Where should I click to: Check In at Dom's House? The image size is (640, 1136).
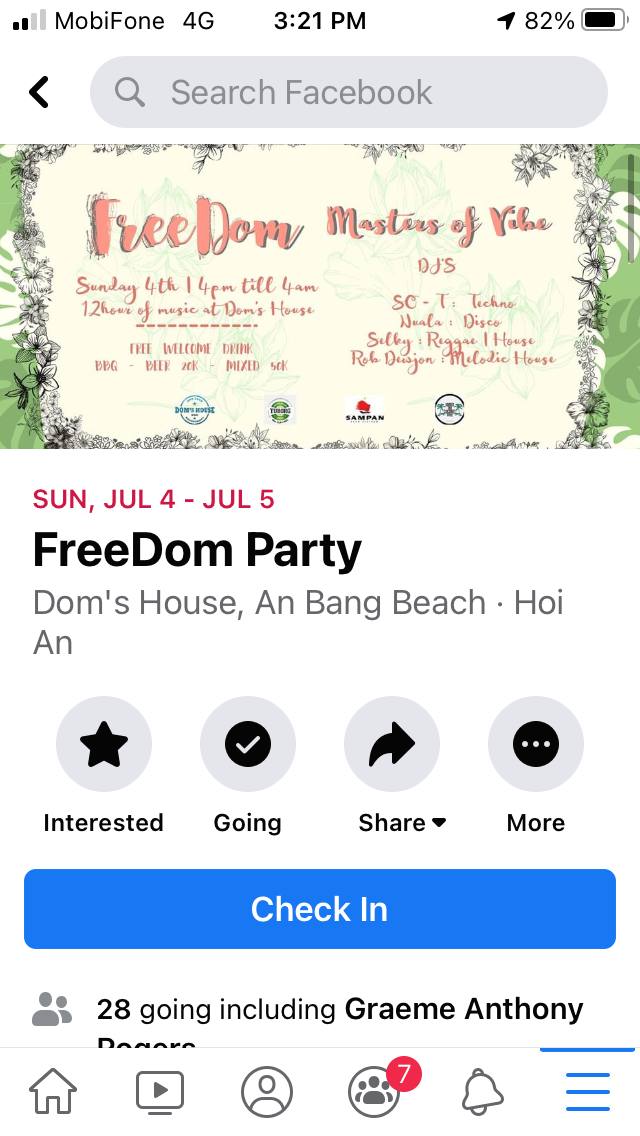pos(320,909)
